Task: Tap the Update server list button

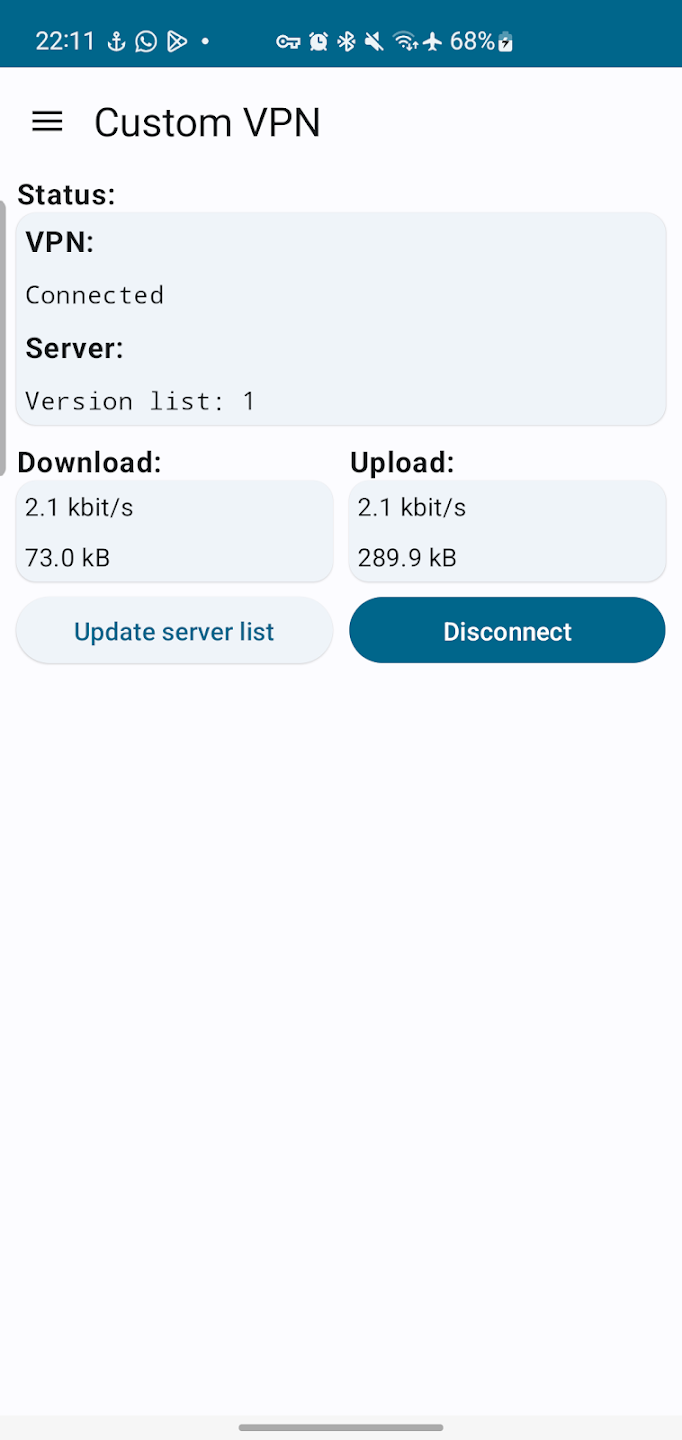Action: pyautogui.click(x=174, y=631)
